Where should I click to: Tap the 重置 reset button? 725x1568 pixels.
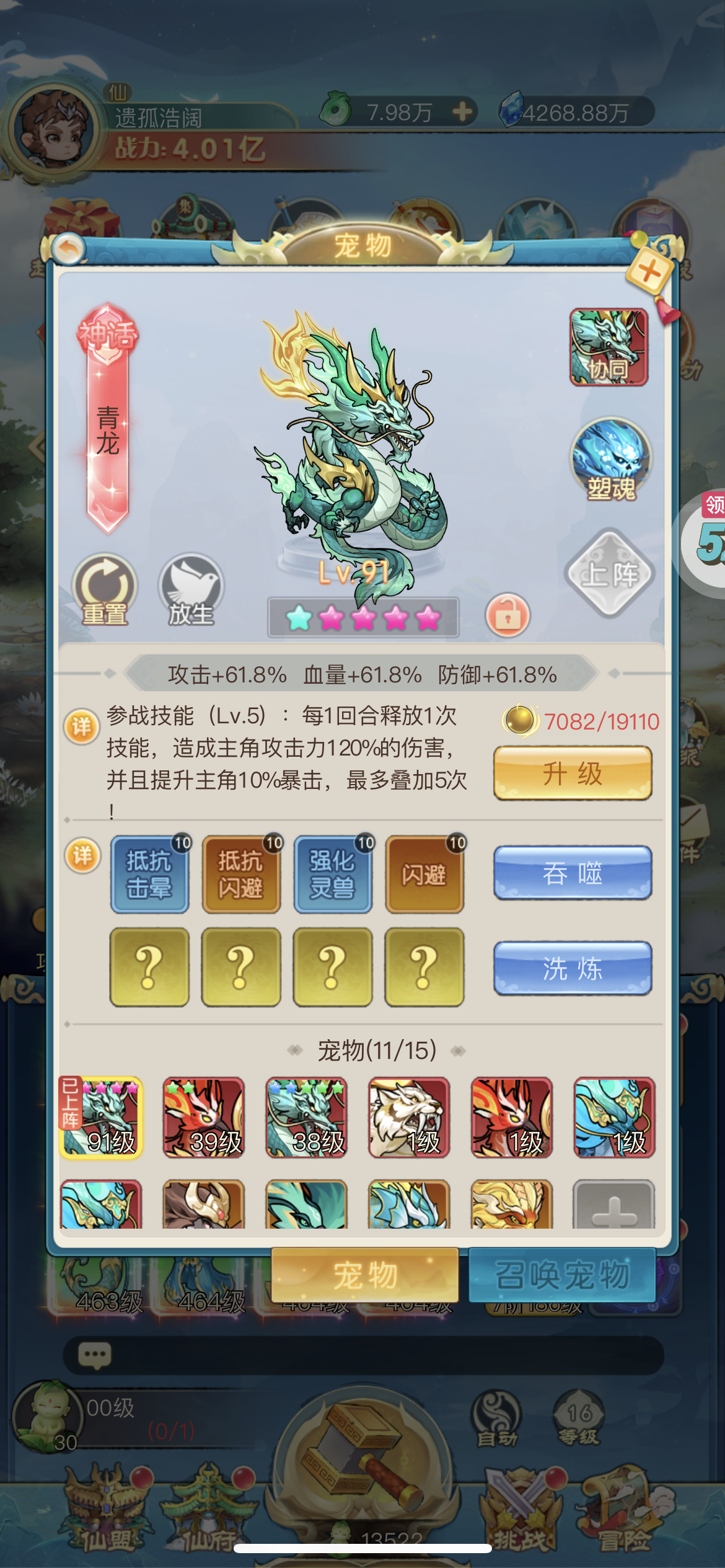coord(105,590)
